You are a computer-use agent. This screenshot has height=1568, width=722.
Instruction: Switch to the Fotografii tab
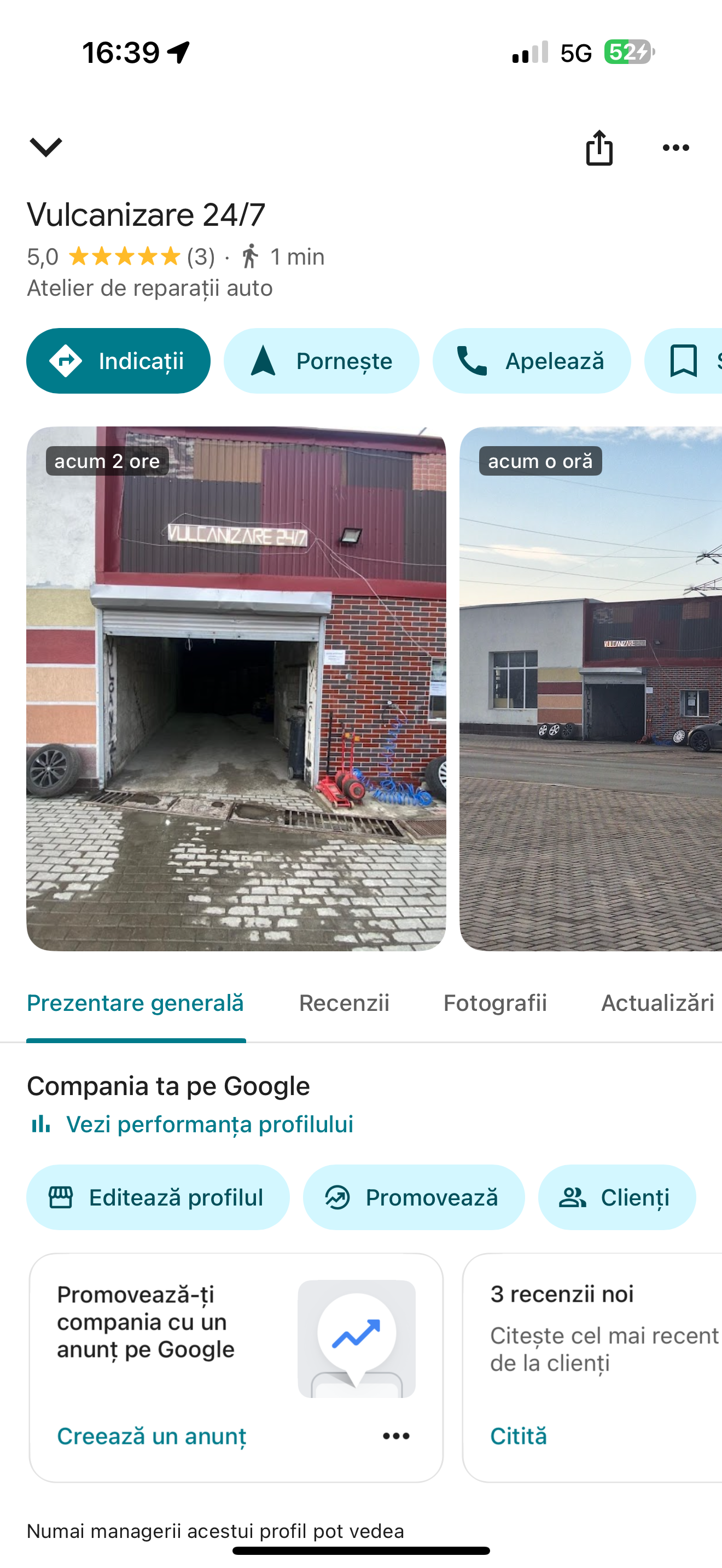point(495,1003)
